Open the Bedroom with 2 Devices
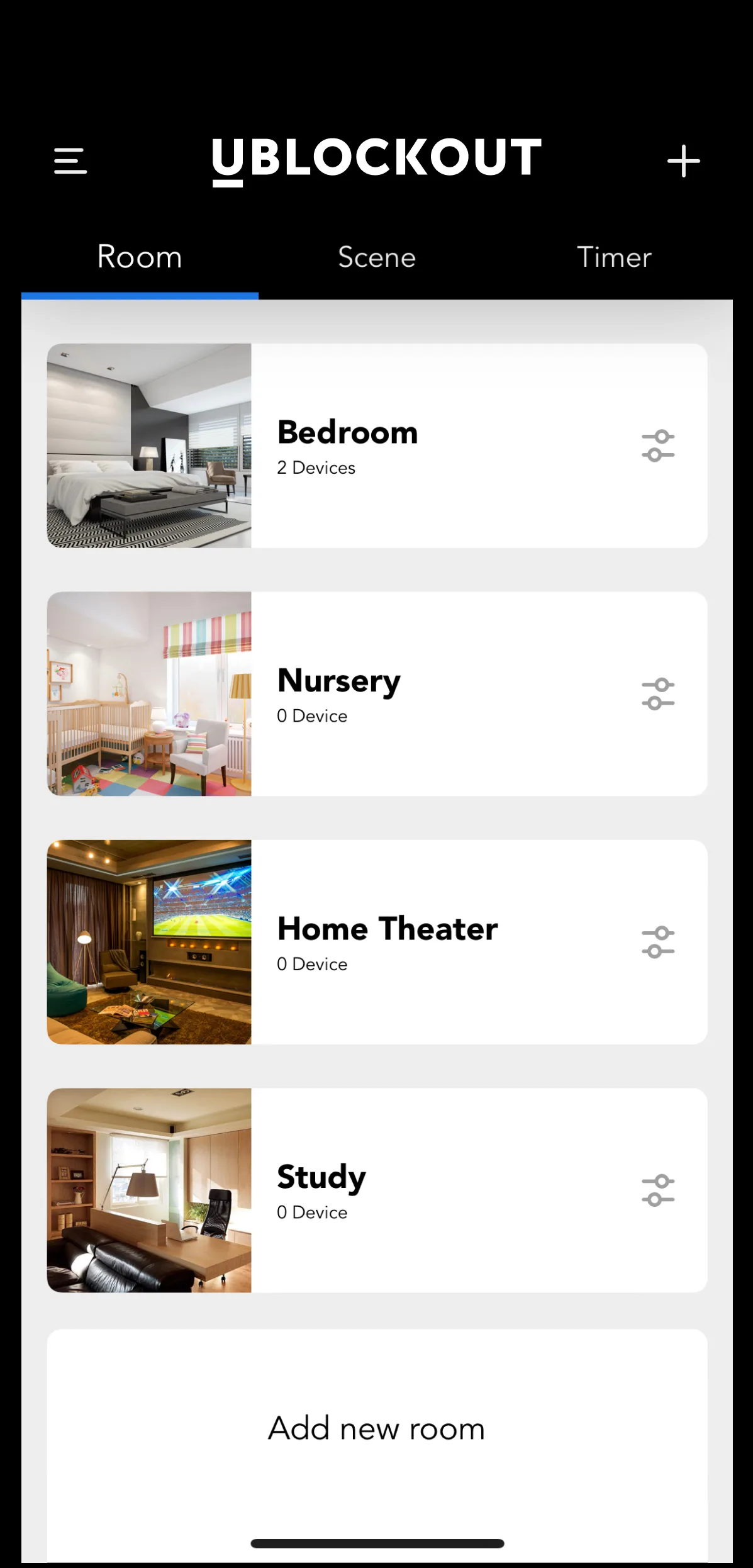This screenshot has height=1568, width=753. (440, 444)
